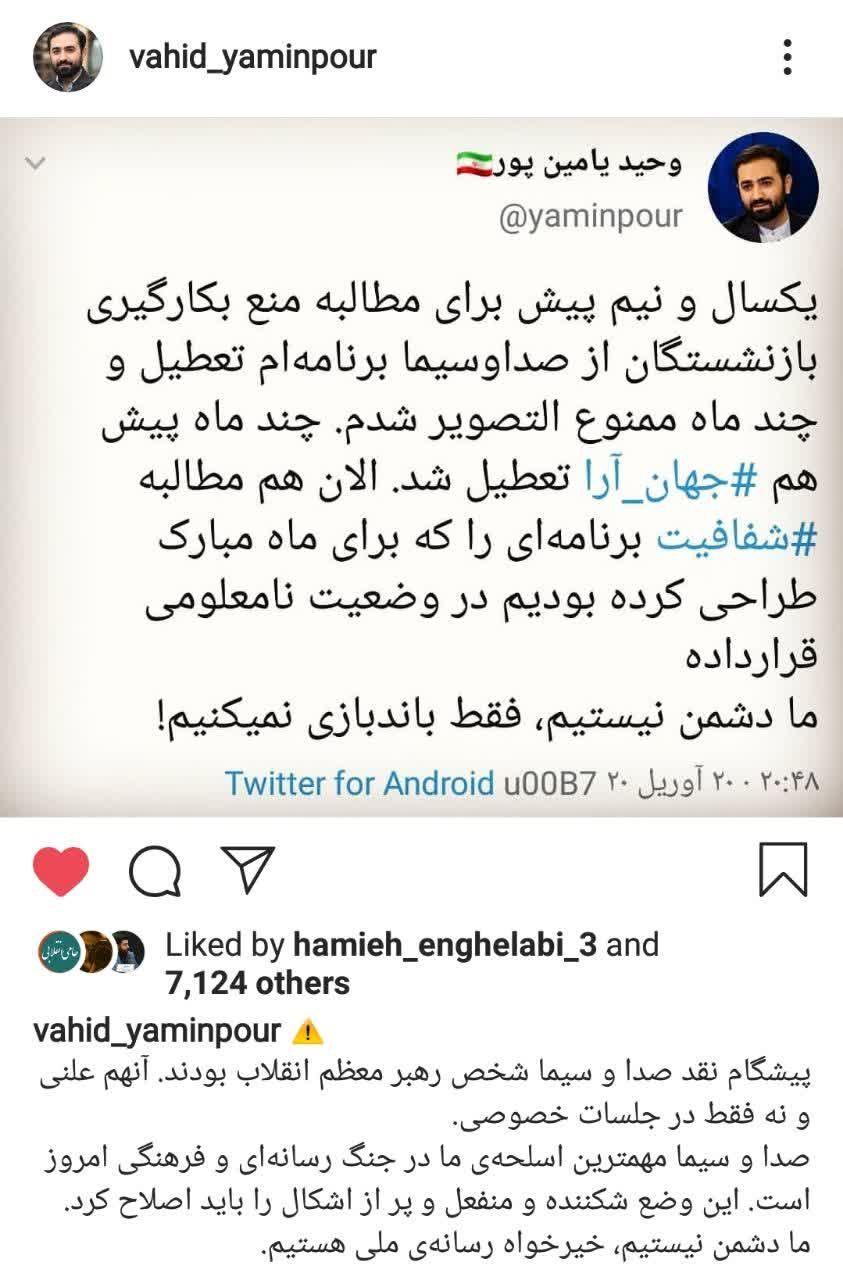Save the post with the bookmark icon
Image resolution: width=843 pixels, height=1280 pixels.
[782, 870]
